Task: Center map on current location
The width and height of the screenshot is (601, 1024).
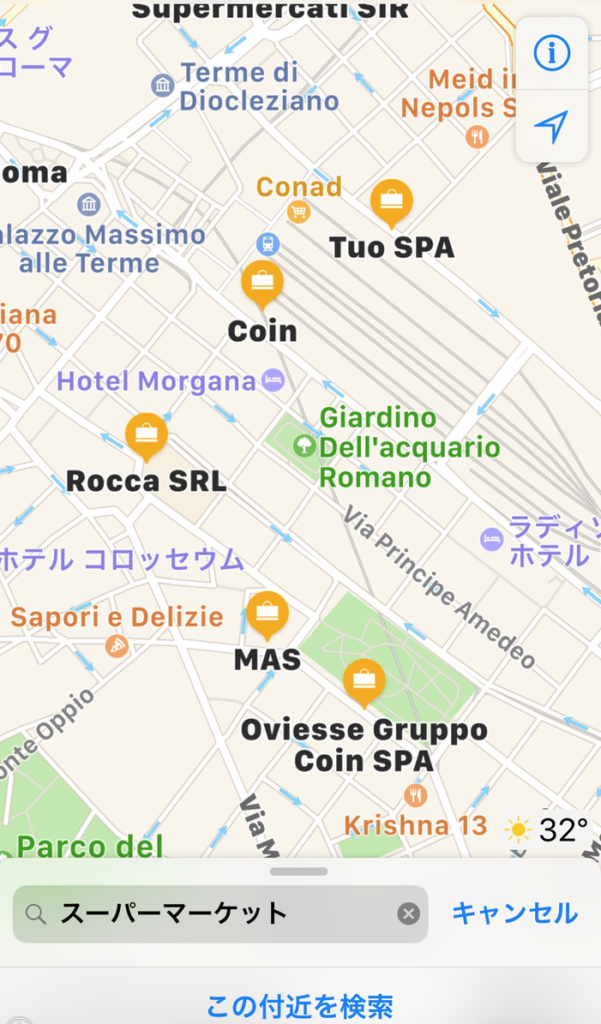Action: [x=551, y=126]
